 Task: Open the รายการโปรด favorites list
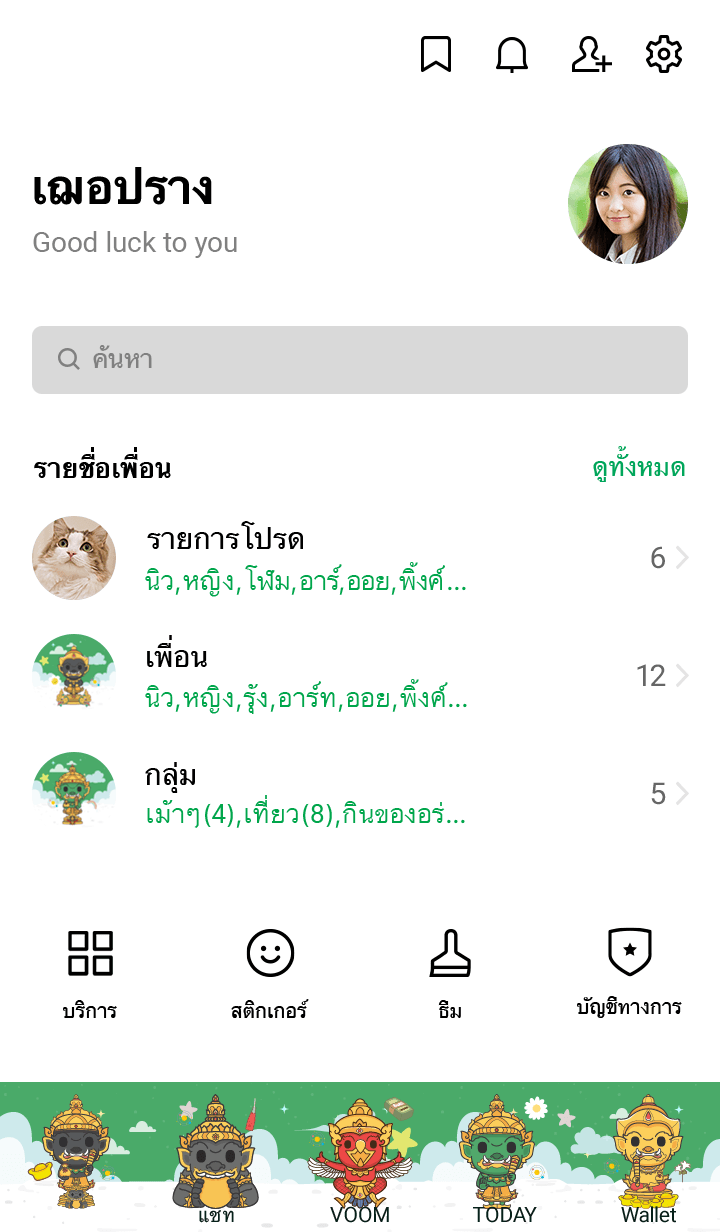tap(360, 558)
